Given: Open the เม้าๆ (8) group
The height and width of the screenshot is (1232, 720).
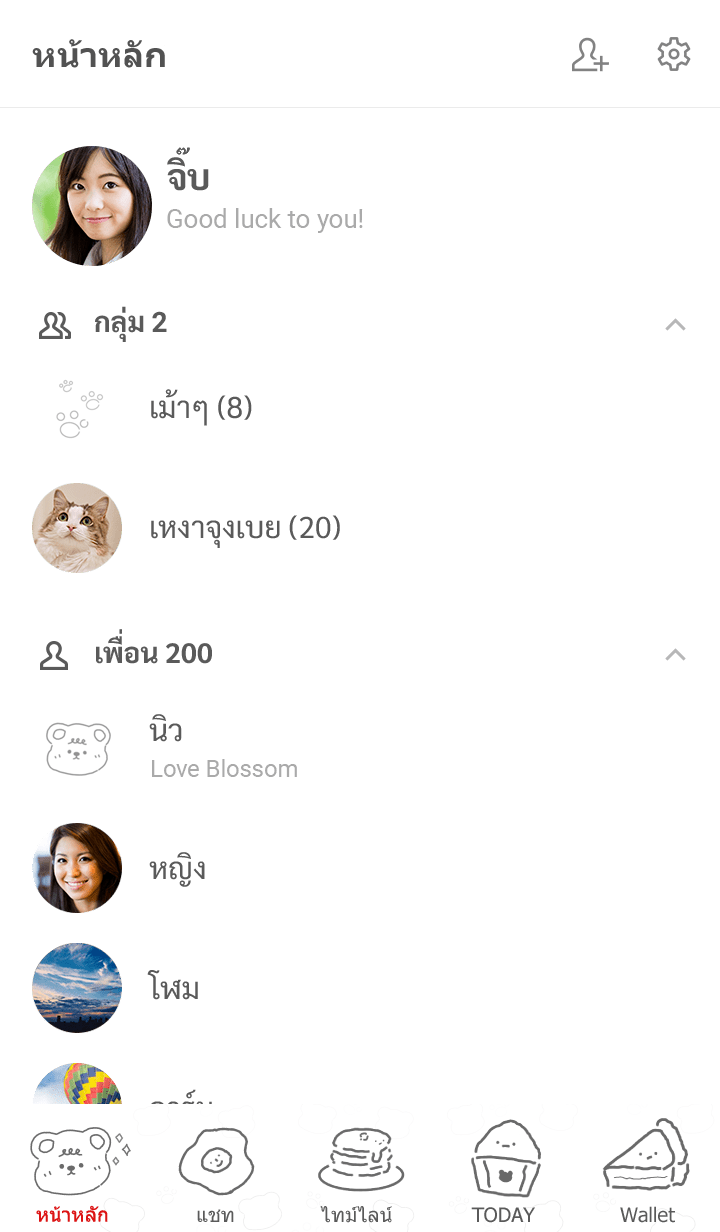Looking at the screenshot, I should (201, 408).
